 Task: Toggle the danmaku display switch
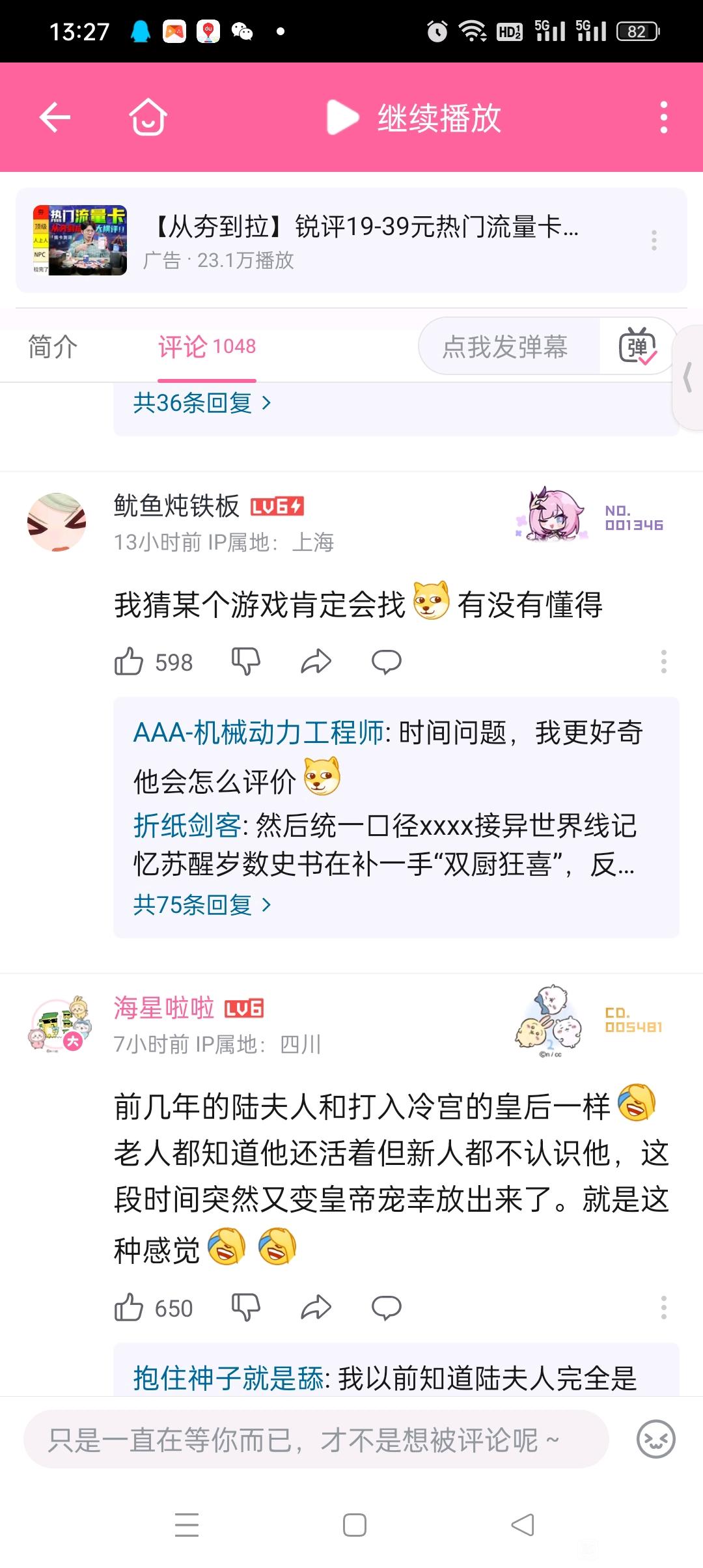pyautogui.click(x=638, y=346)
